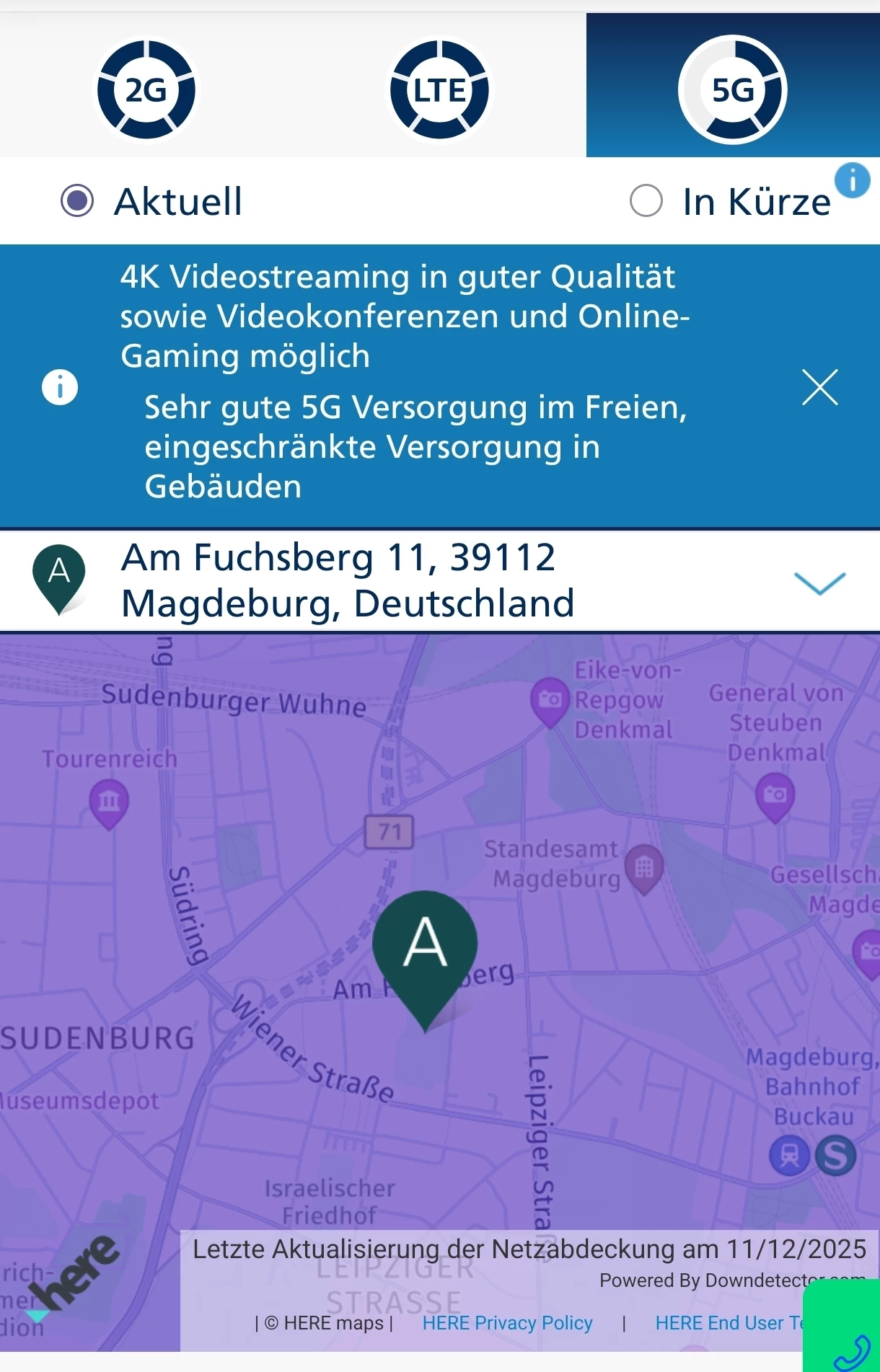Open the HERE Privacy Policy link
The height and width of the screenshot is (1372, 880).
tap(507, 1323)
